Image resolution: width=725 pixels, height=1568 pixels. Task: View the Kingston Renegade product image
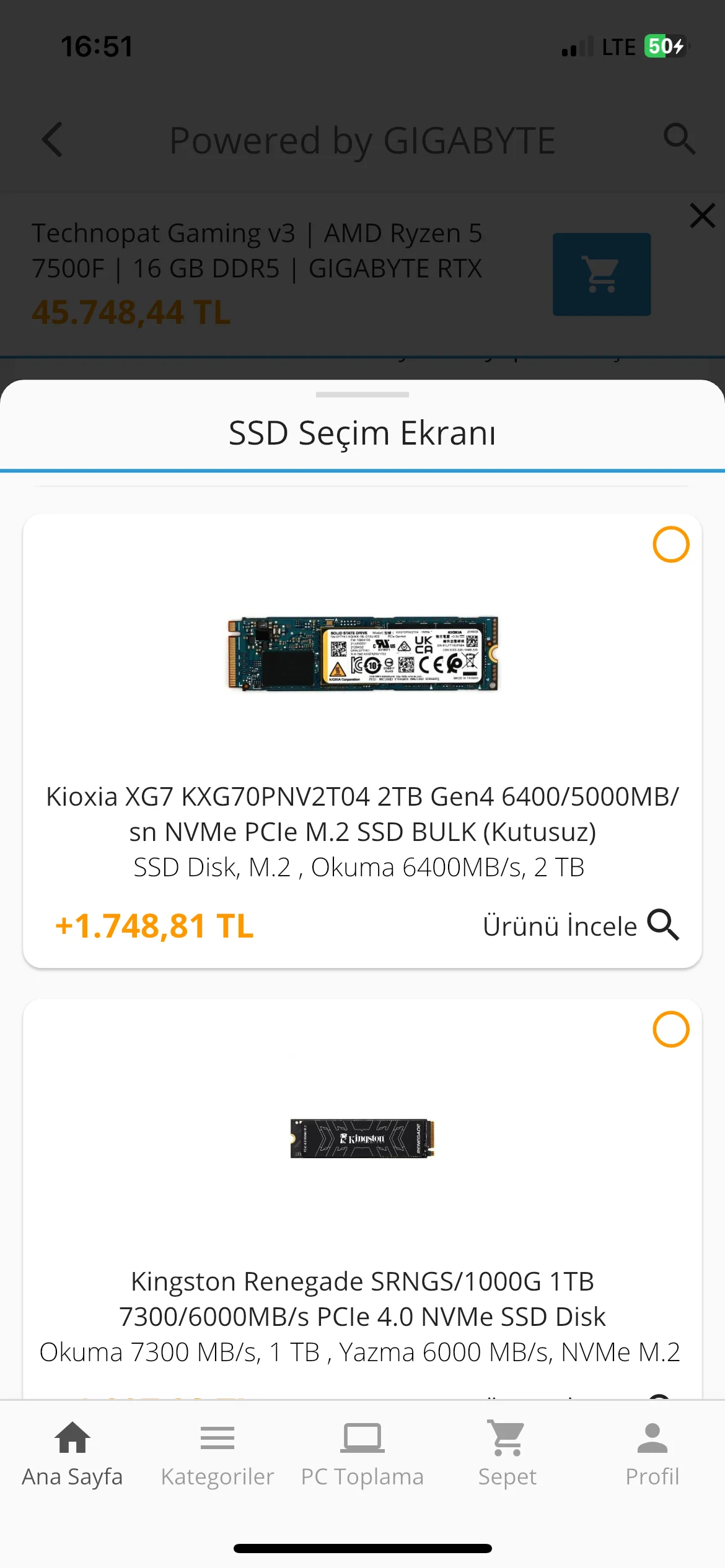(x=362, y=1138)
